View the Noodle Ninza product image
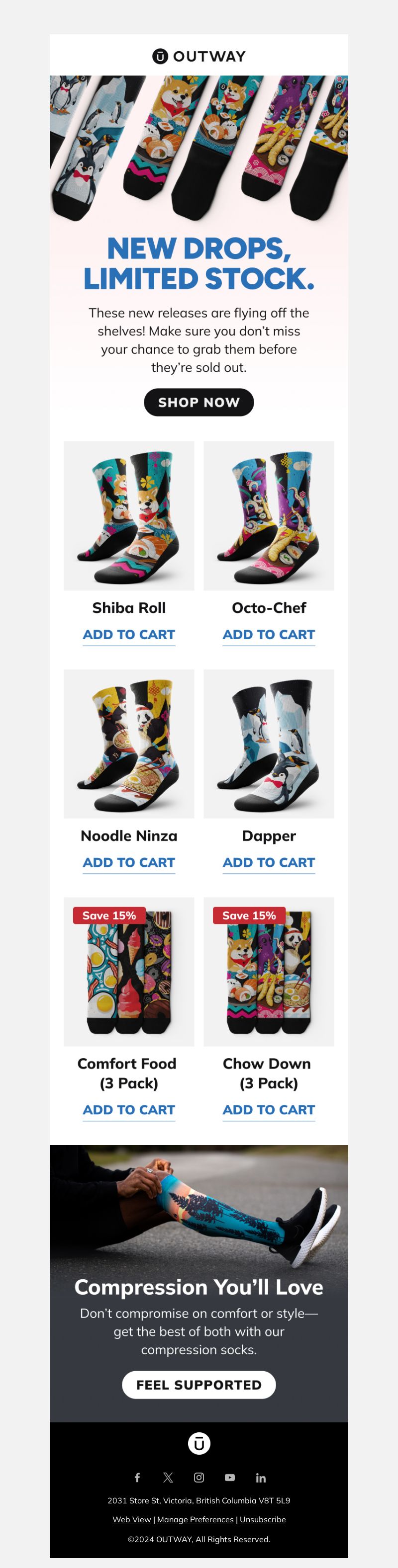This screenshot has height=1568, width=398. pos(128,744)
